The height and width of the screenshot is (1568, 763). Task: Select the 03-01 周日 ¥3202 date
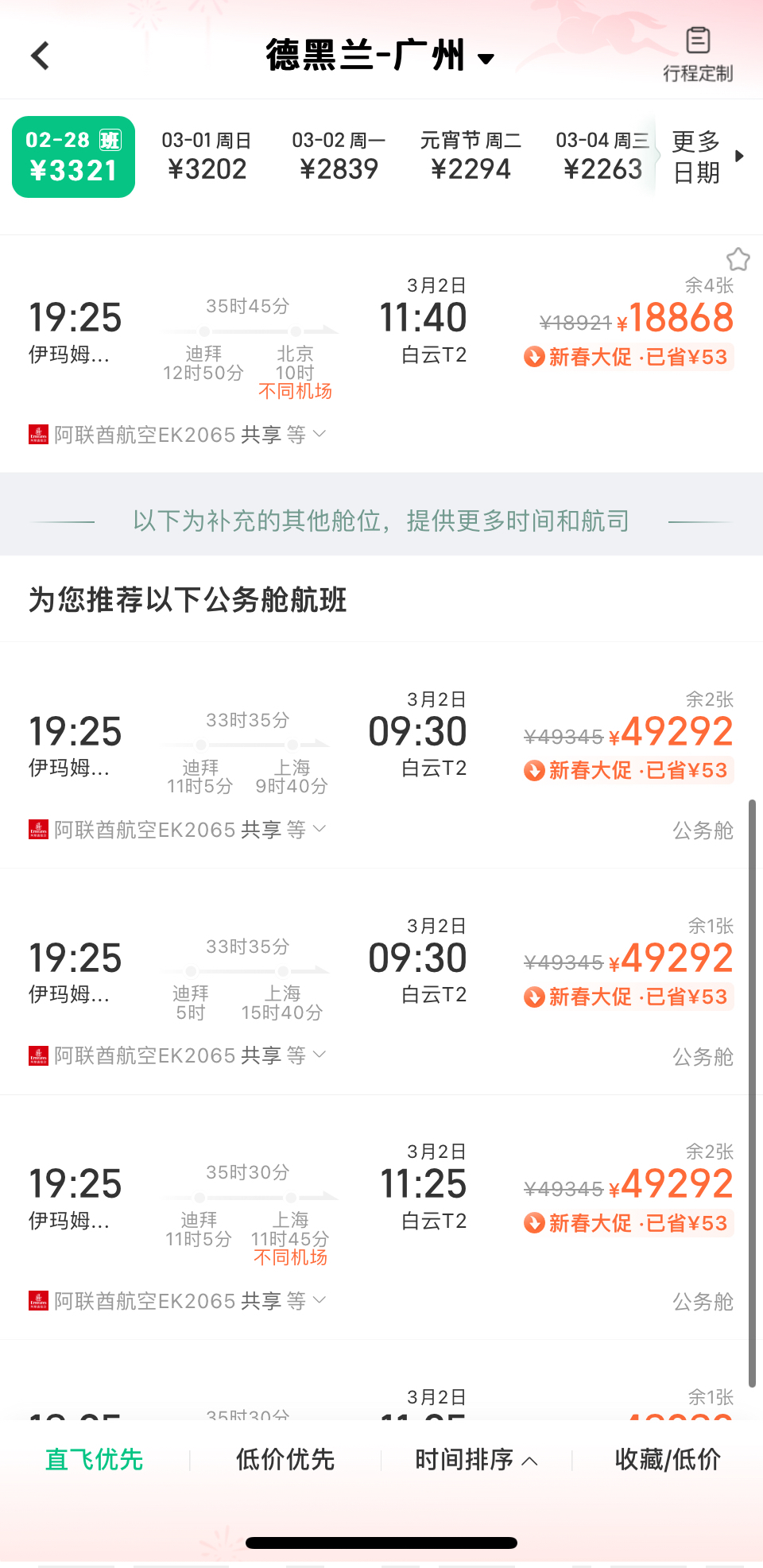(207, 157)
